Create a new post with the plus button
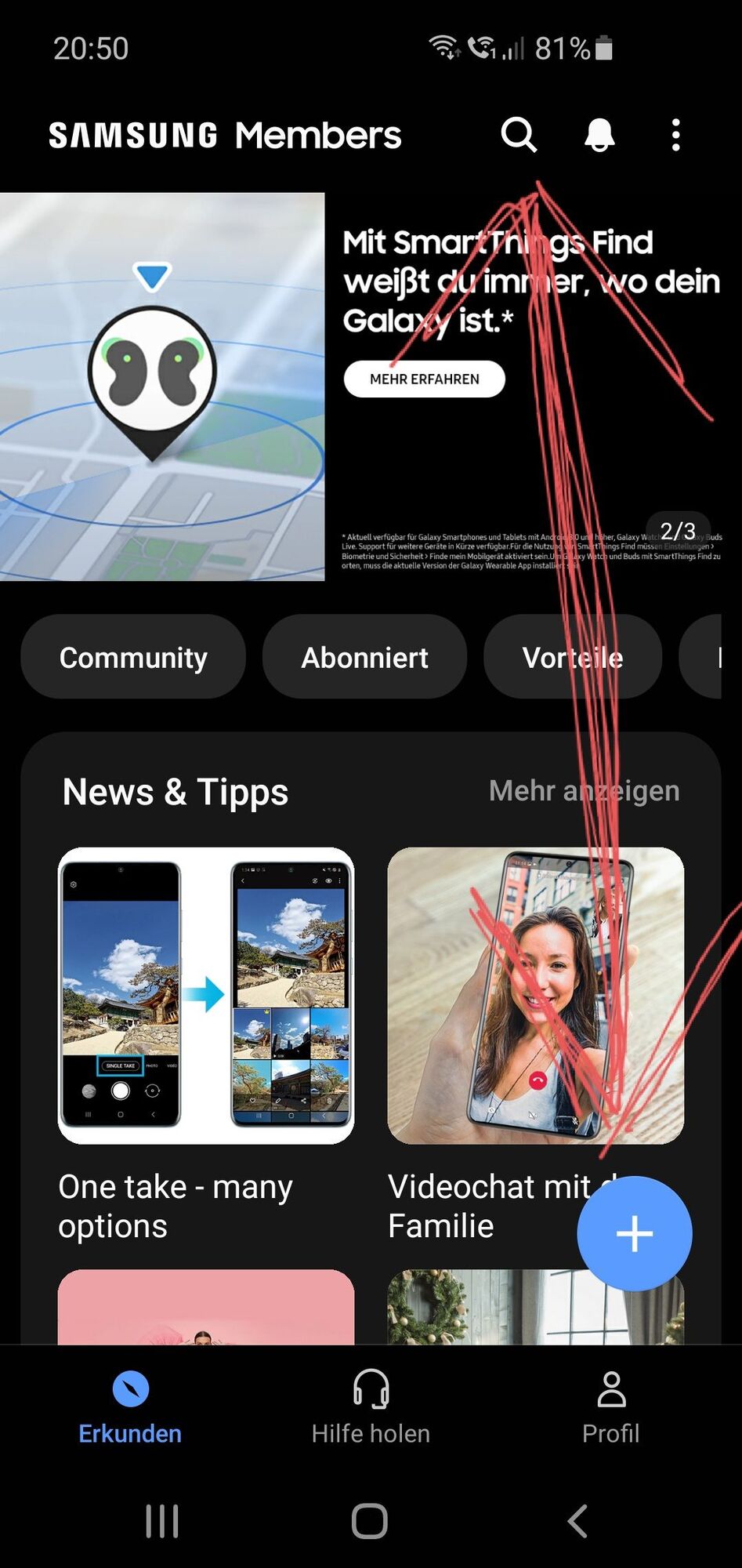This screenshot has width=742, height=1568. point(634,1233)
